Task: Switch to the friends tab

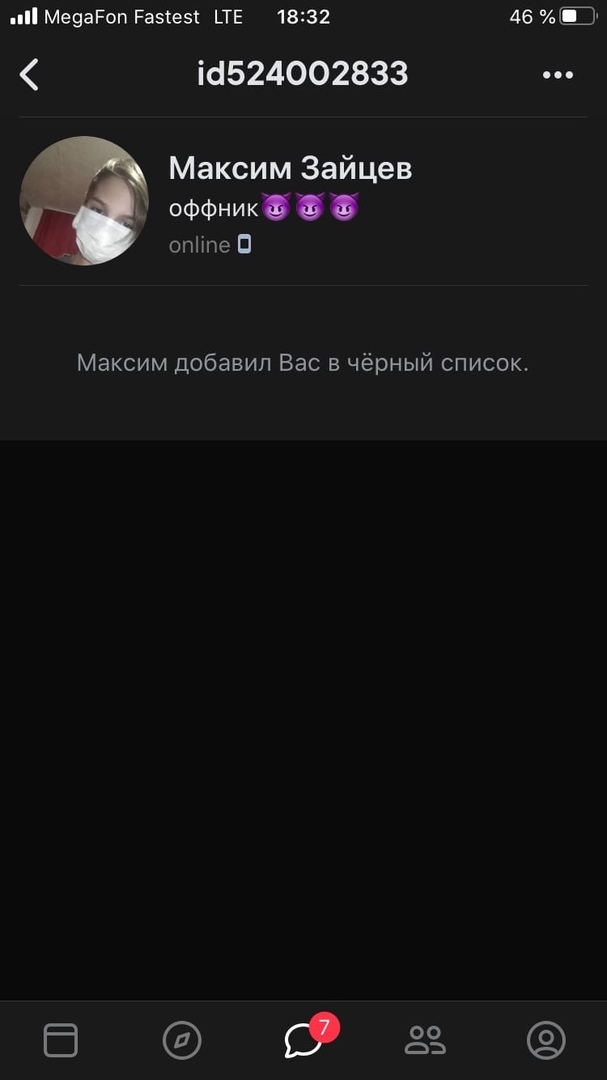Action: (x=425, y=1040)
